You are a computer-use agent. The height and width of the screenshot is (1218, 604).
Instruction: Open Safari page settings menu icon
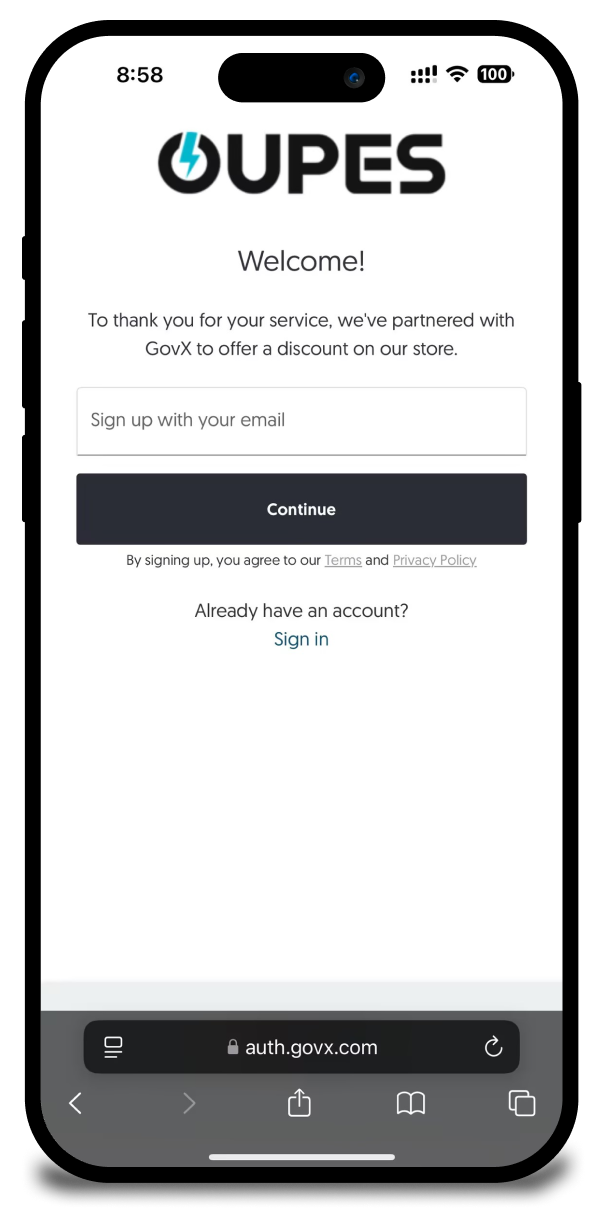(x=113, y=1047)
